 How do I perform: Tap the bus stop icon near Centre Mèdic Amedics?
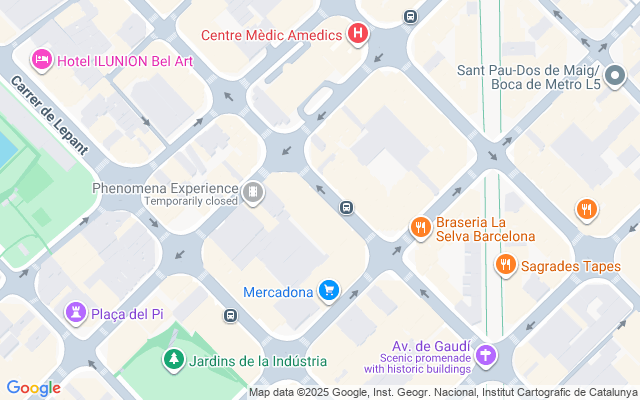pos(410,16)
